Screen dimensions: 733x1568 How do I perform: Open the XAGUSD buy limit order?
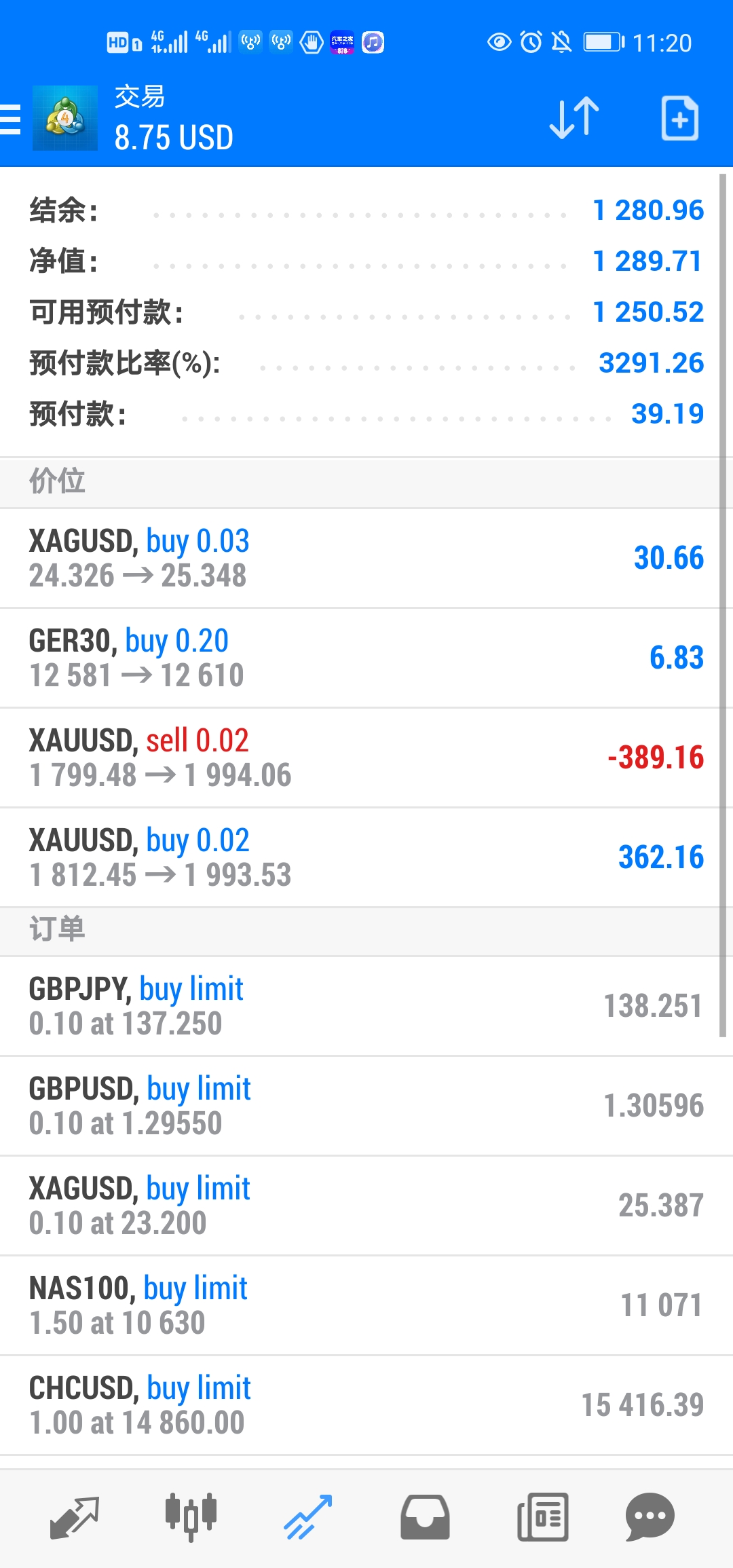tap(366, 1206)
